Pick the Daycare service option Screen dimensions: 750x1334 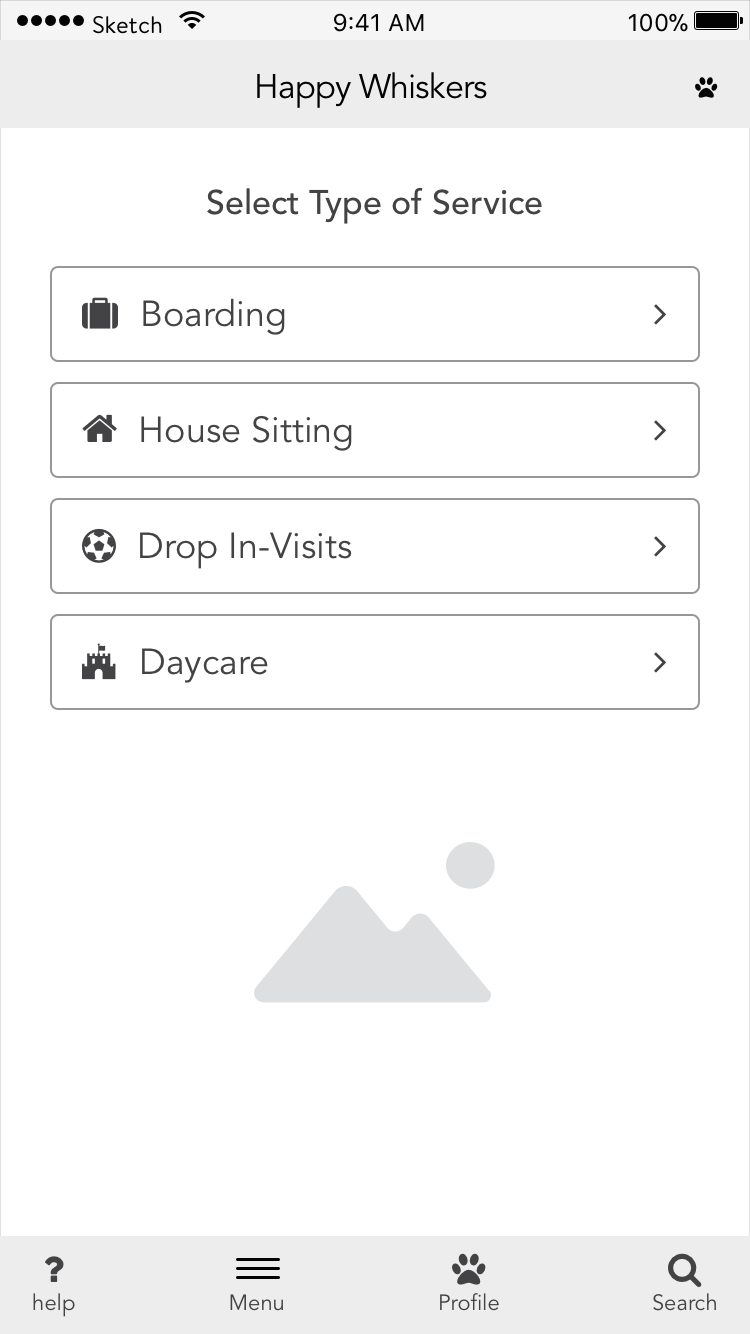(374, 662)
